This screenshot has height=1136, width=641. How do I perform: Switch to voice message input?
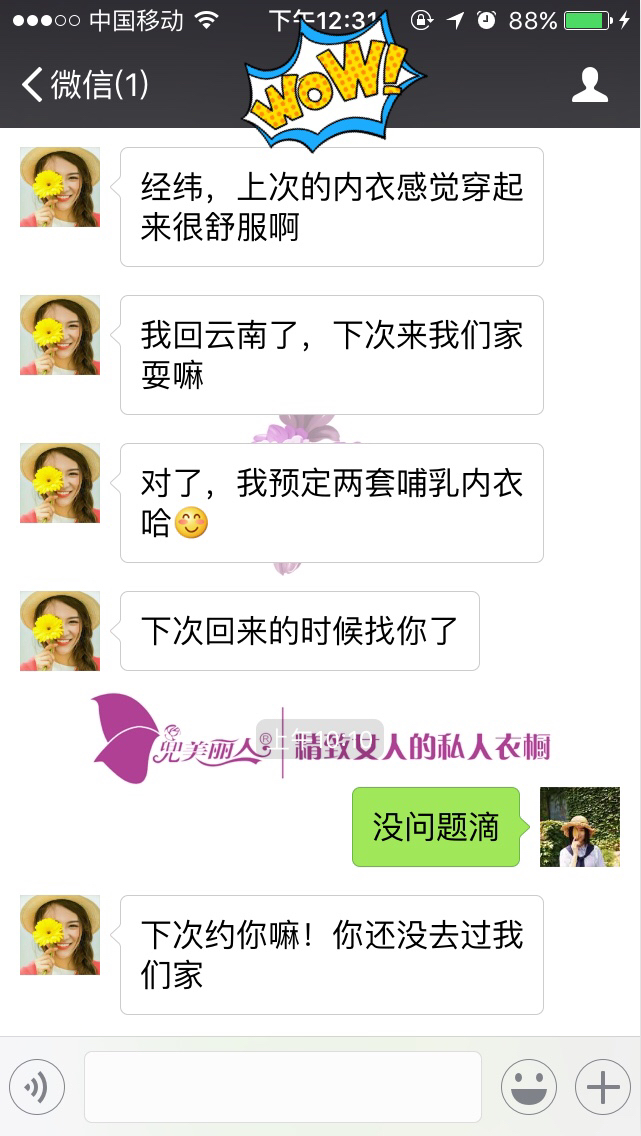coord(37,1087)
